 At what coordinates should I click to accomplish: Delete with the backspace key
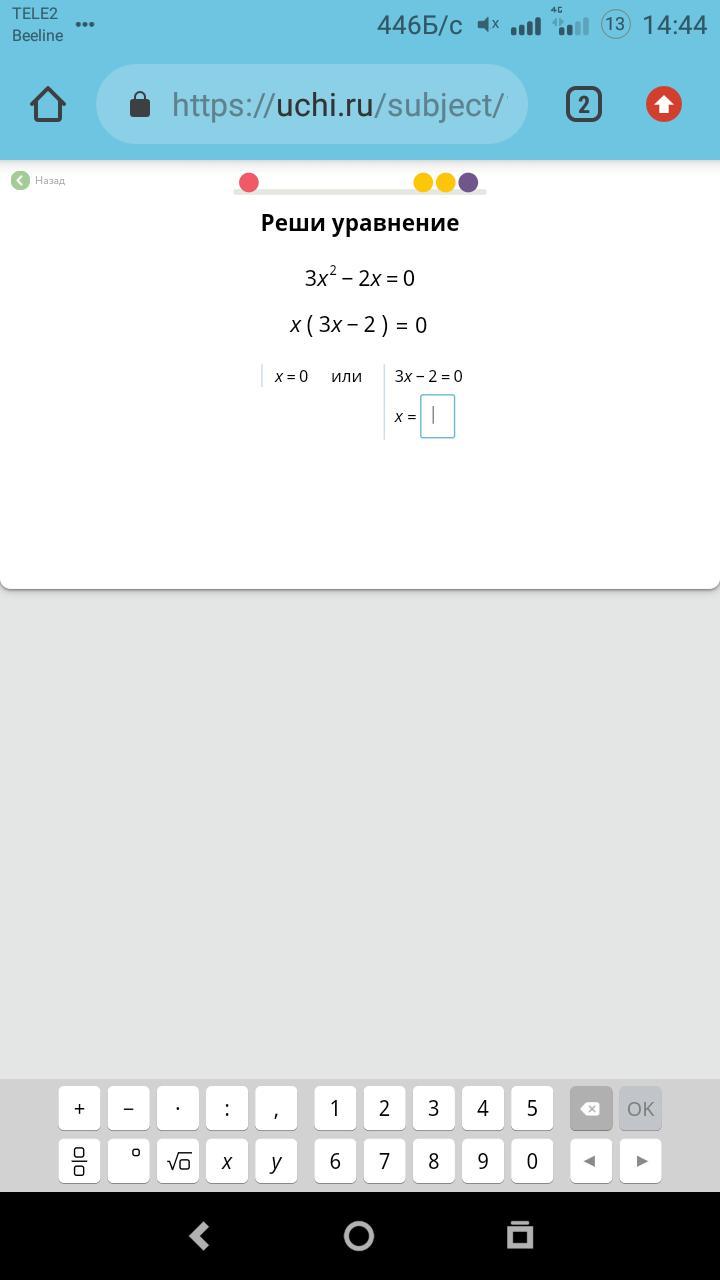[591, 1108]
